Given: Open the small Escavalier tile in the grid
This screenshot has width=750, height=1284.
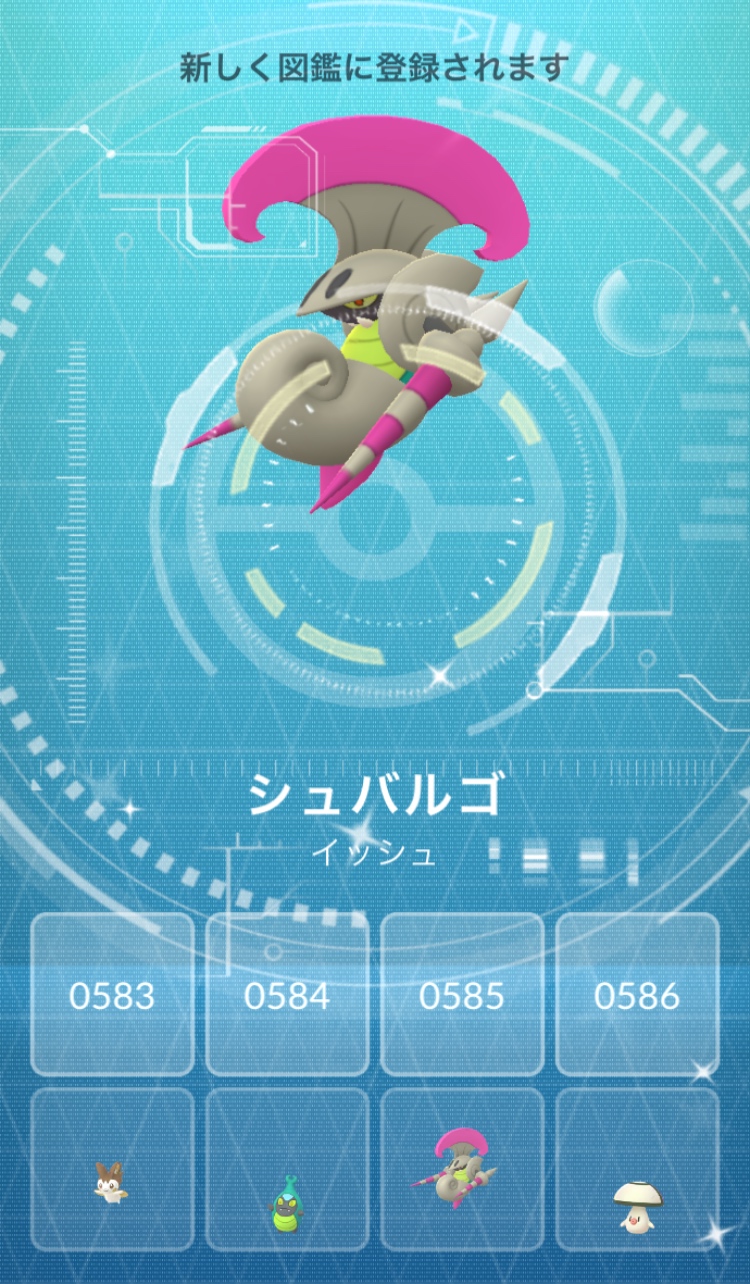Looking at the screenshot, I should (462, 1170).
